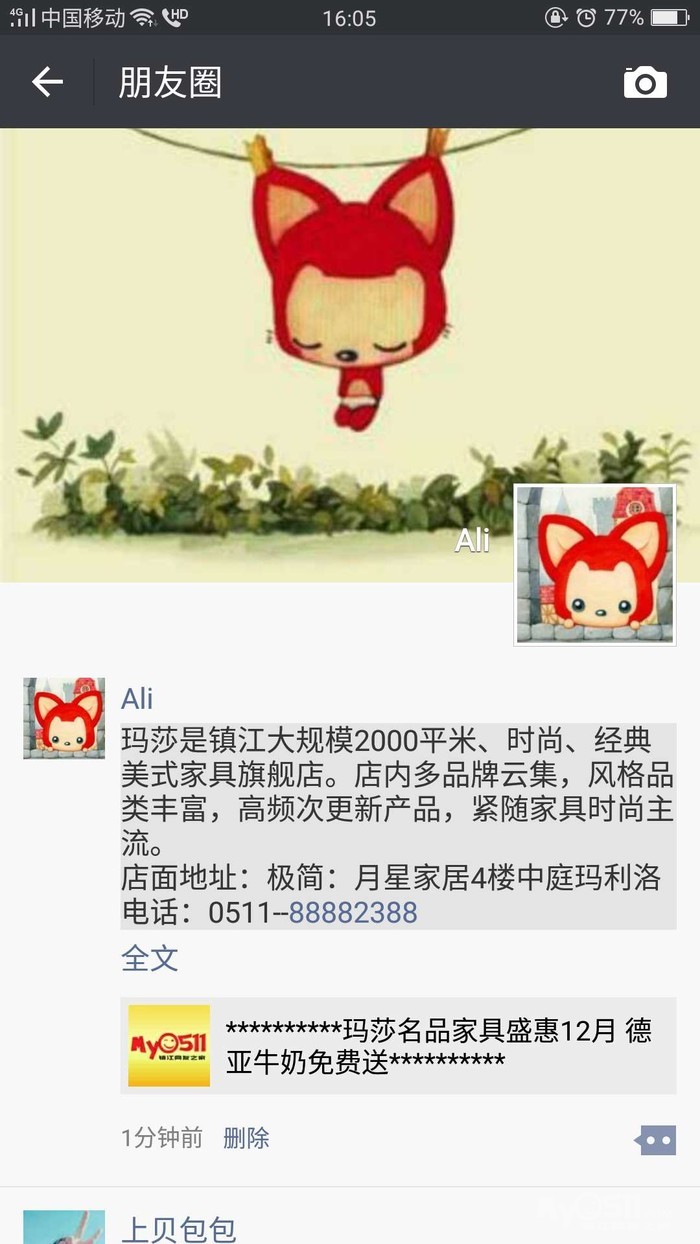This screenshot has height=1244, width=700.
Task: Open the camera to post a moment
Action: [x=645, y=82]
